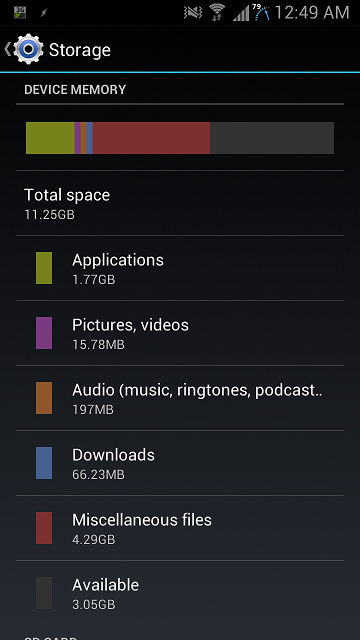Open Miscellaneous files storage row
This screenshot has width=360, height=640.
[x=180, y=528]
